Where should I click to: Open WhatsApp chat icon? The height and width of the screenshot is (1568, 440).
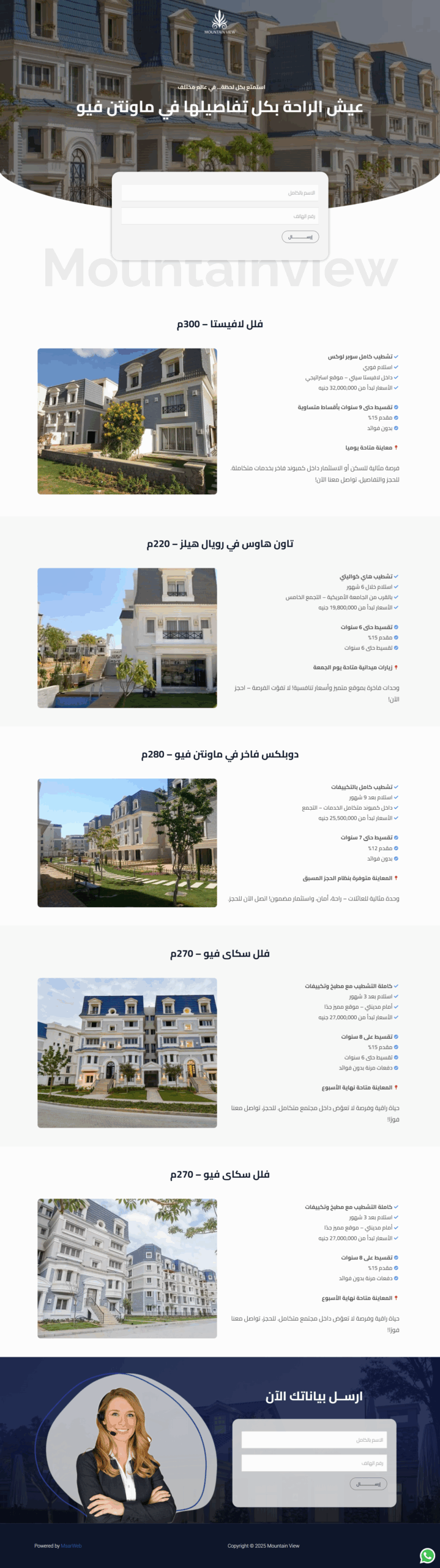[x=427, y=1555]
